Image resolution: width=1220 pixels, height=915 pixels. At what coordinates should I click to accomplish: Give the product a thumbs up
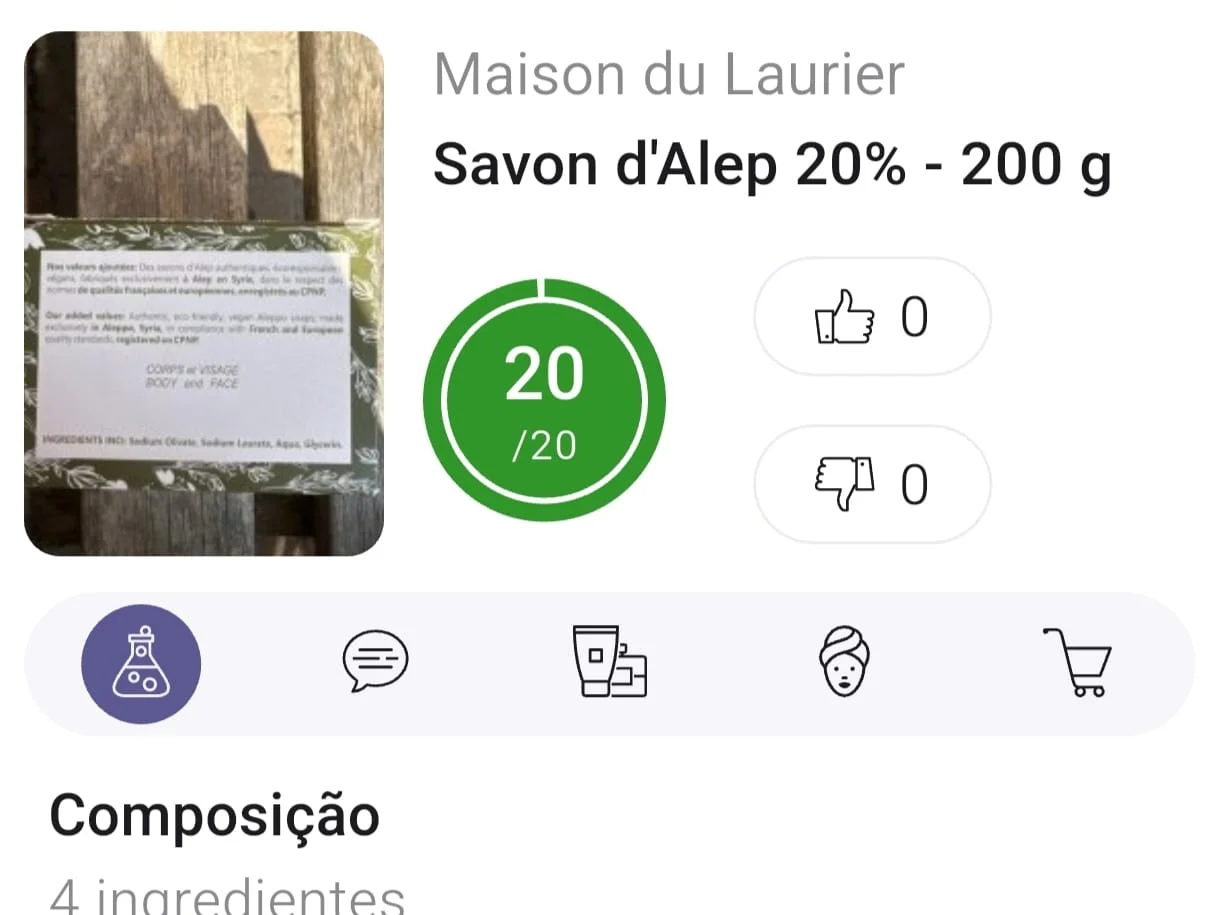tap(871, 317)
